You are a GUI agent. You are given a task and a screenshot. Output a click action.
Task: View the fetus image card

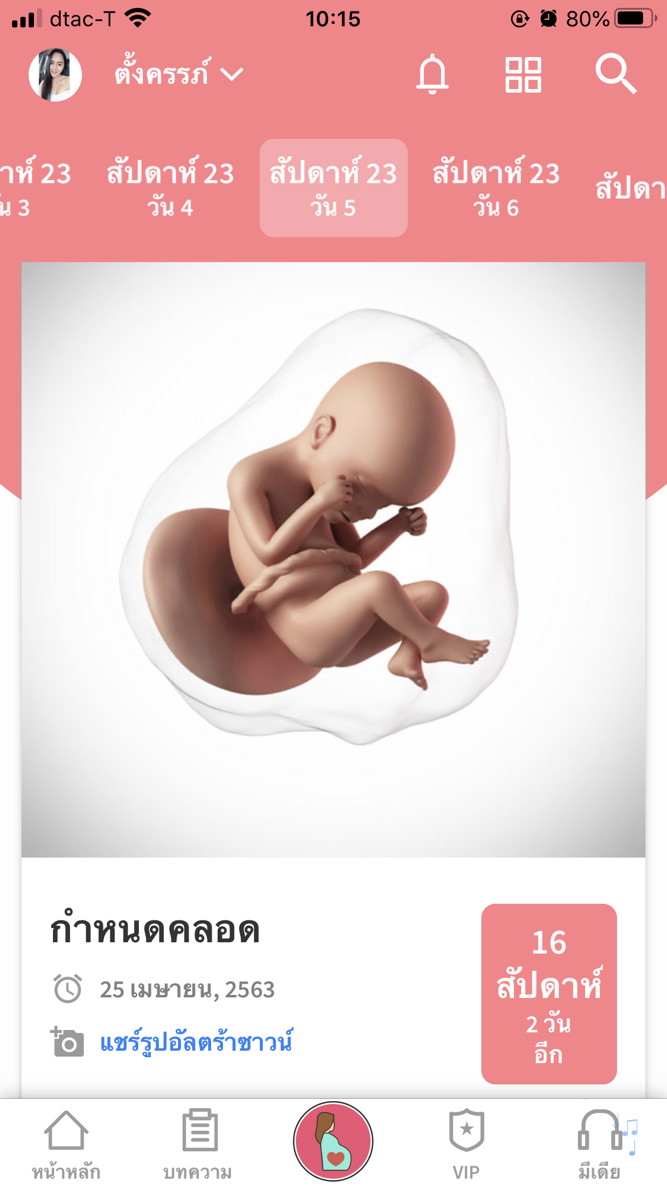pos(333,560)
